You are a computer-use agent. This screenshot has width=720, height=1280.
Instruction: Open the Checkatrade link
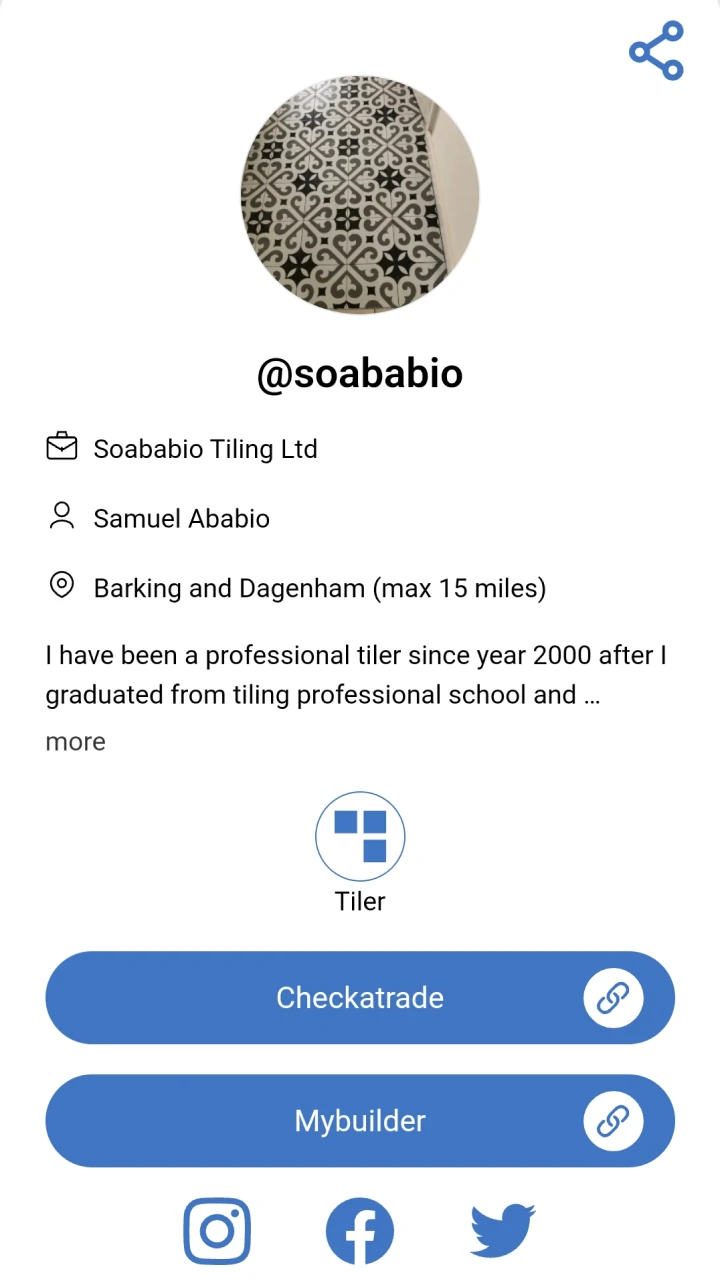coord(360,998)
